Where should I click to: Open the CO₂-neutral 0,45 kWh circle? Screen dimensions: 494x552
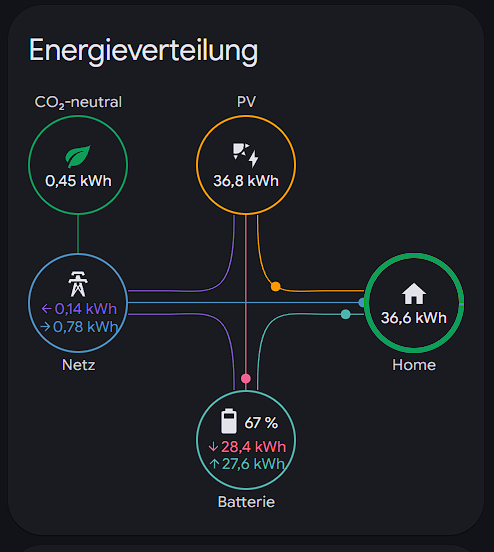click(x=78, y=165)
